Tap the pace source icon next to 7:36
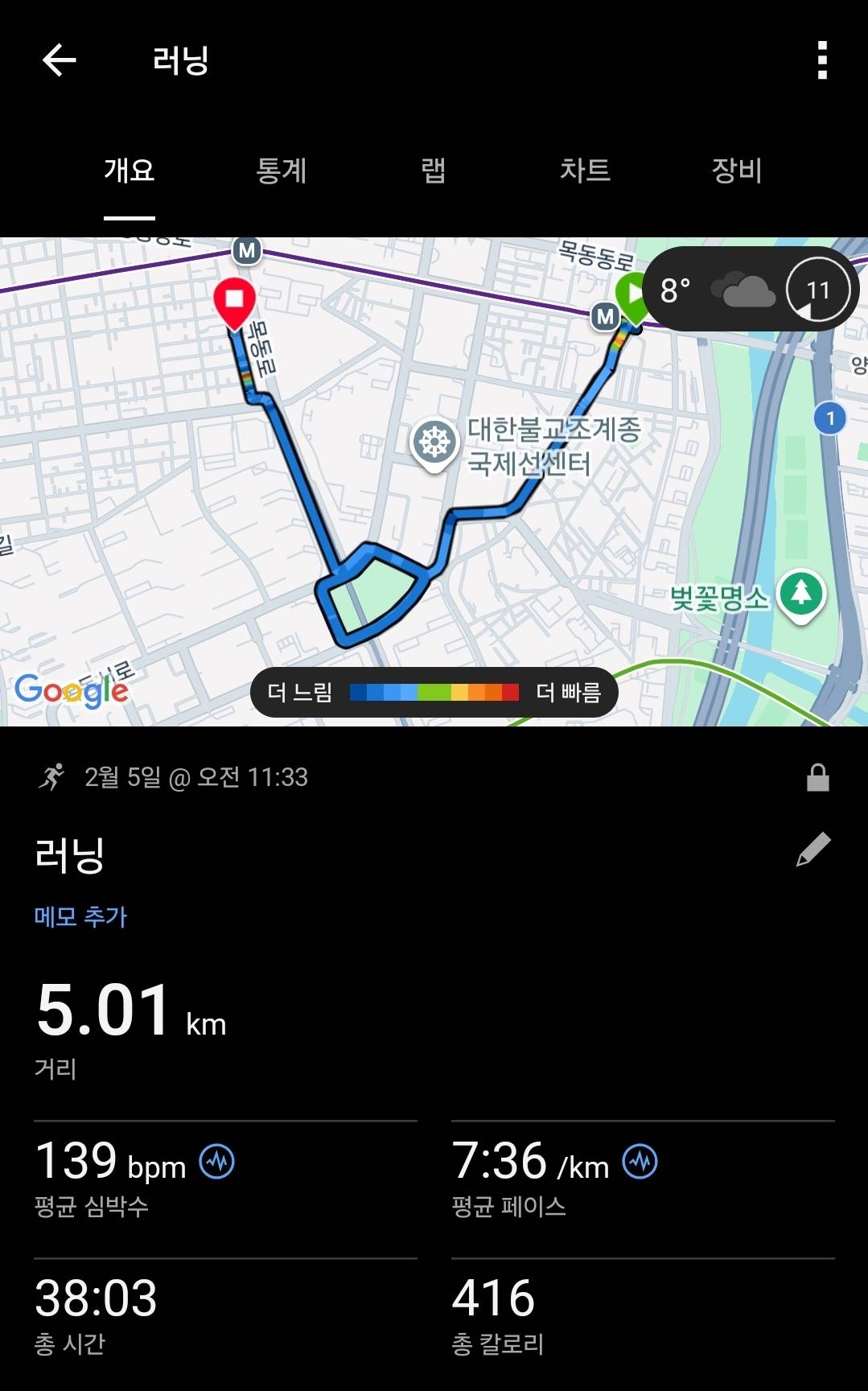This screenshot has width=868, height=1391. tap(640, 1162)
